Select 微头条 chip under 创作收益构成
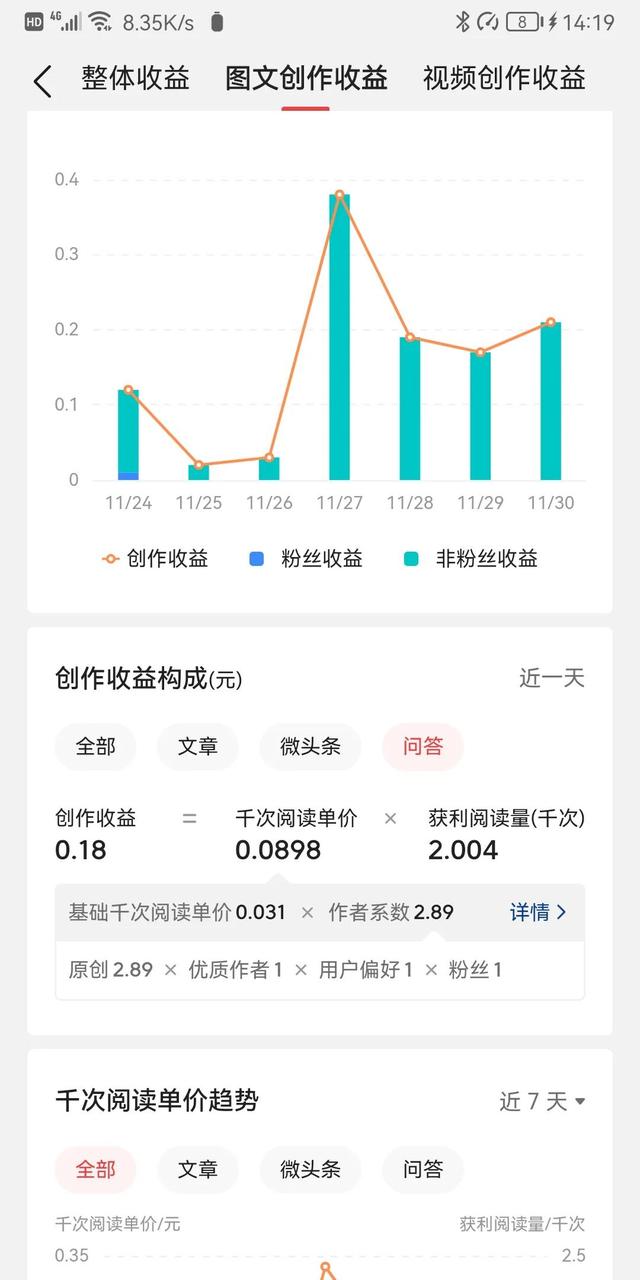 (310, 746)
